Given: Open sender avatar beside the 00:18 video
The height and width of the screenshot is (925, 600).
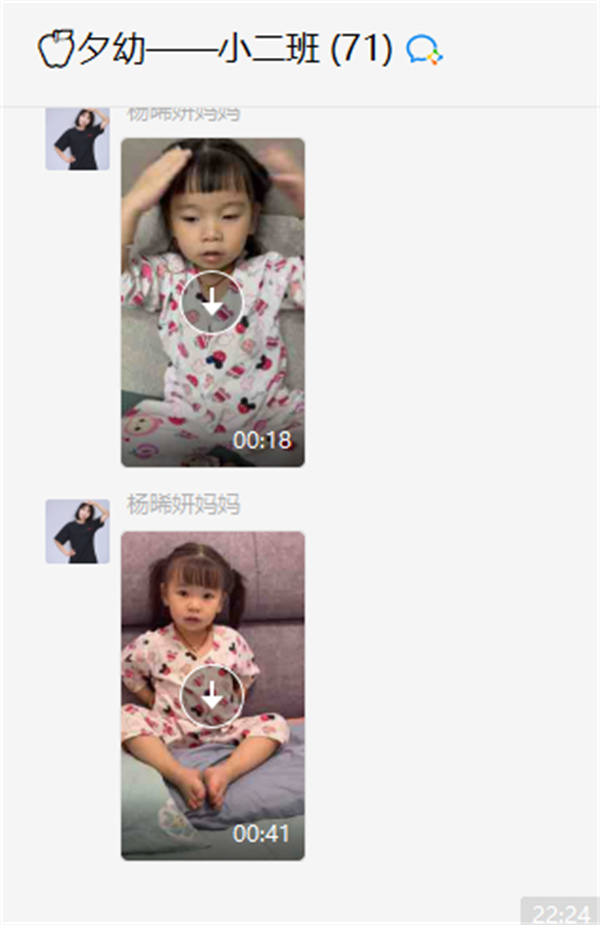Looking at the screenshot, I should point(77,138).
